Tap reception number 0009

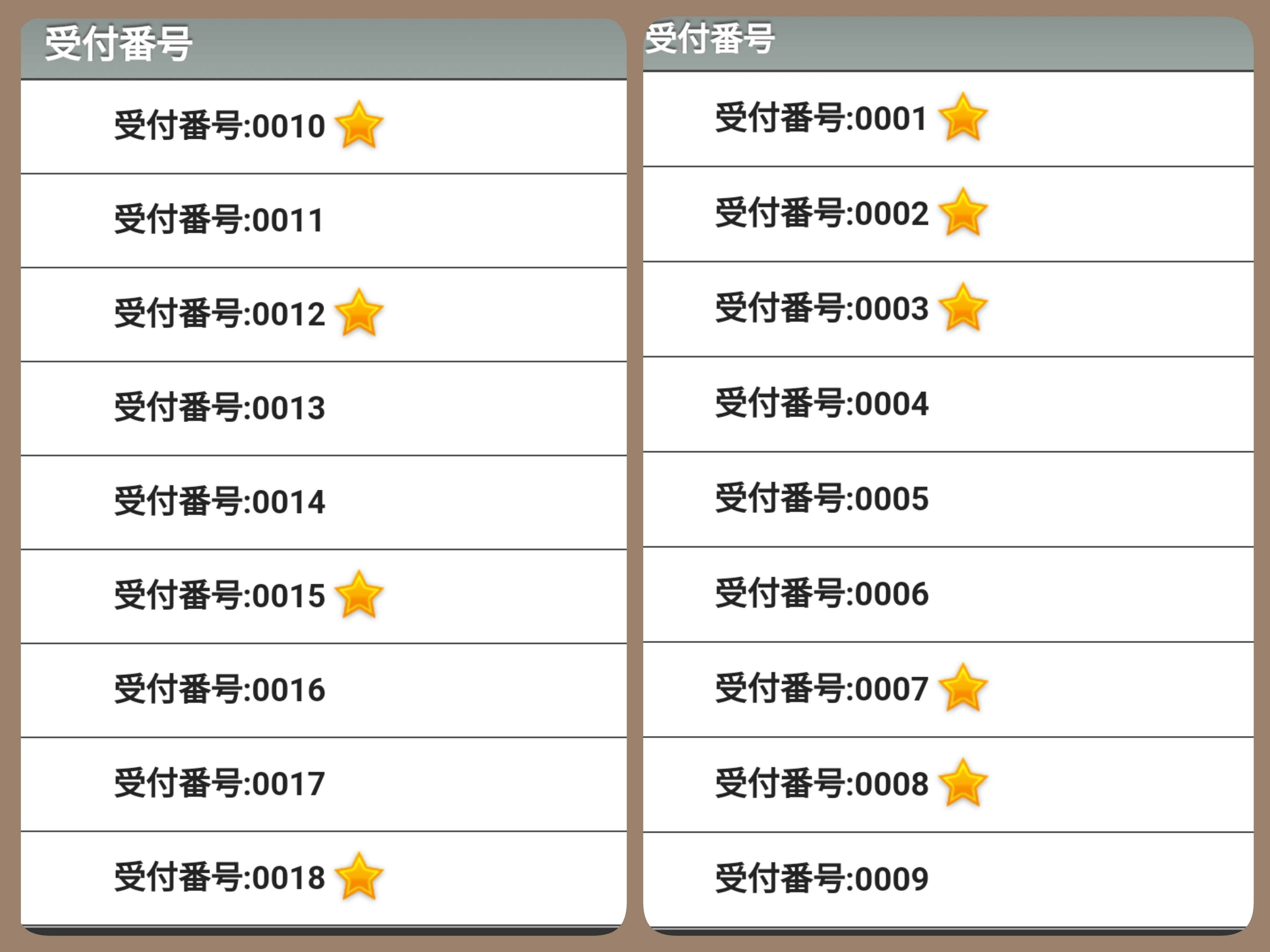[821, 879]
